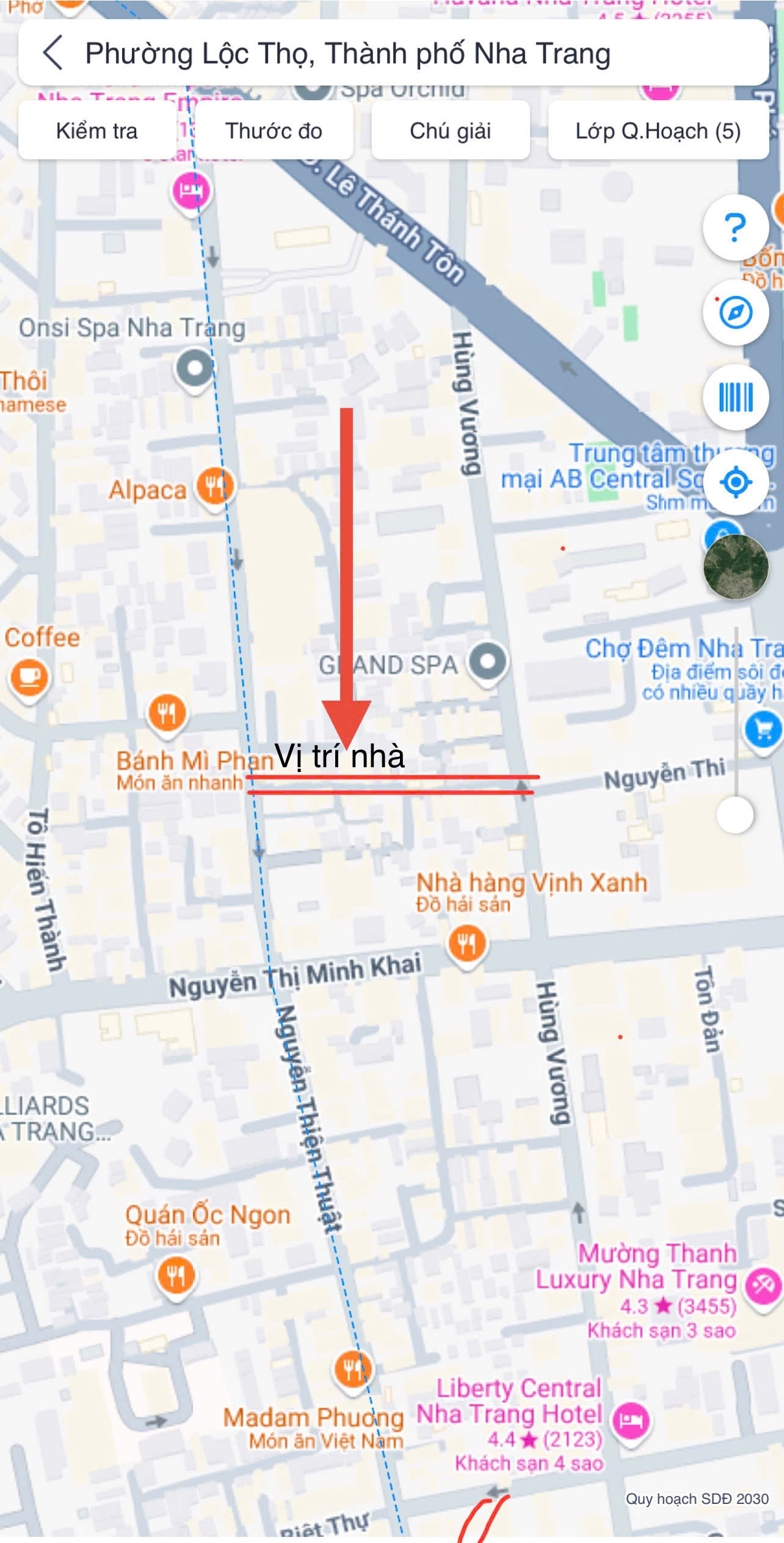The image size is (784, 1543).
Task: Open Lớp Q.Hoạch (5) layers
Action: 658,131
